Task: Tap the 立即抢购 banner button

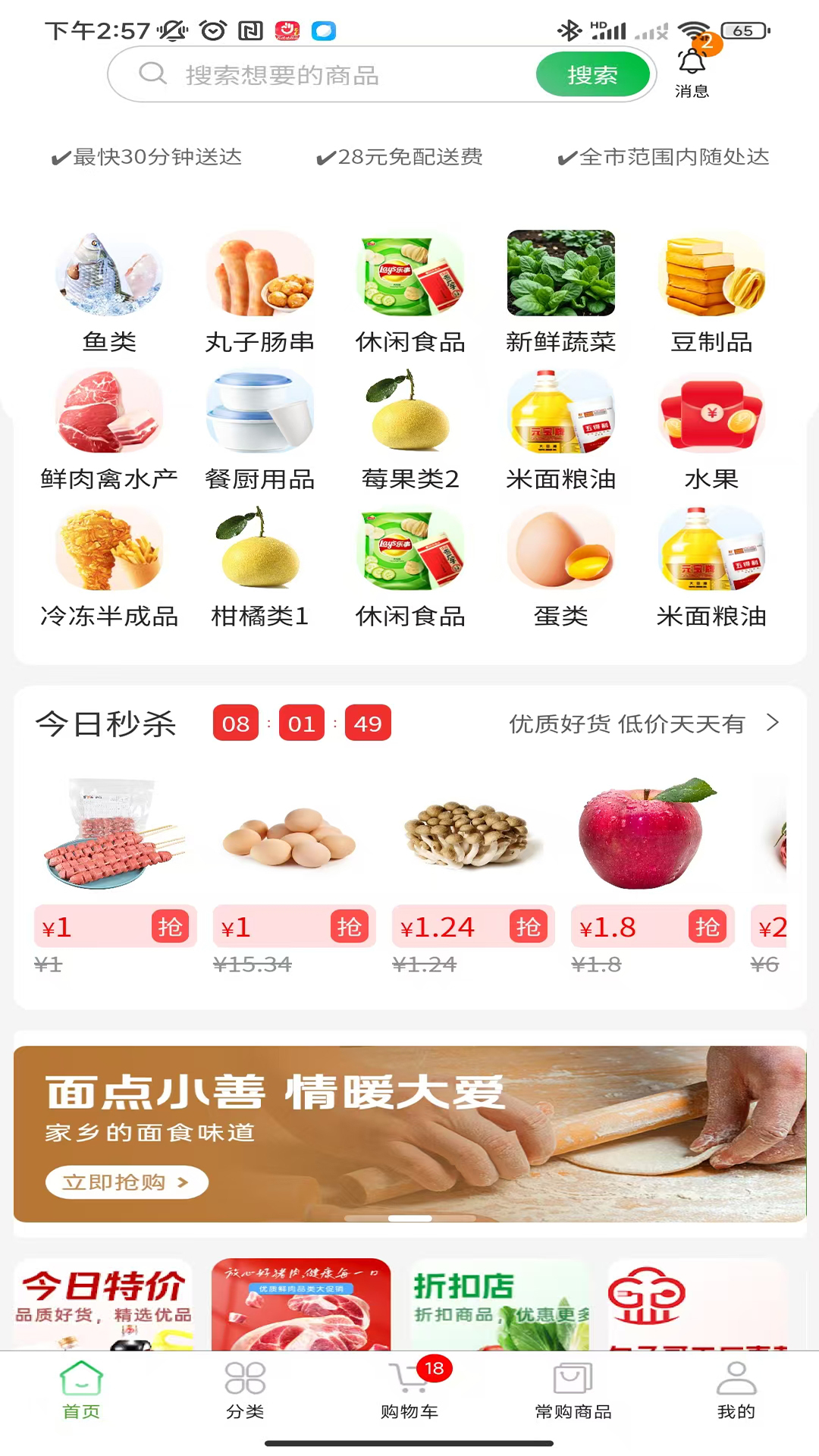Action: pos(126,1181)
